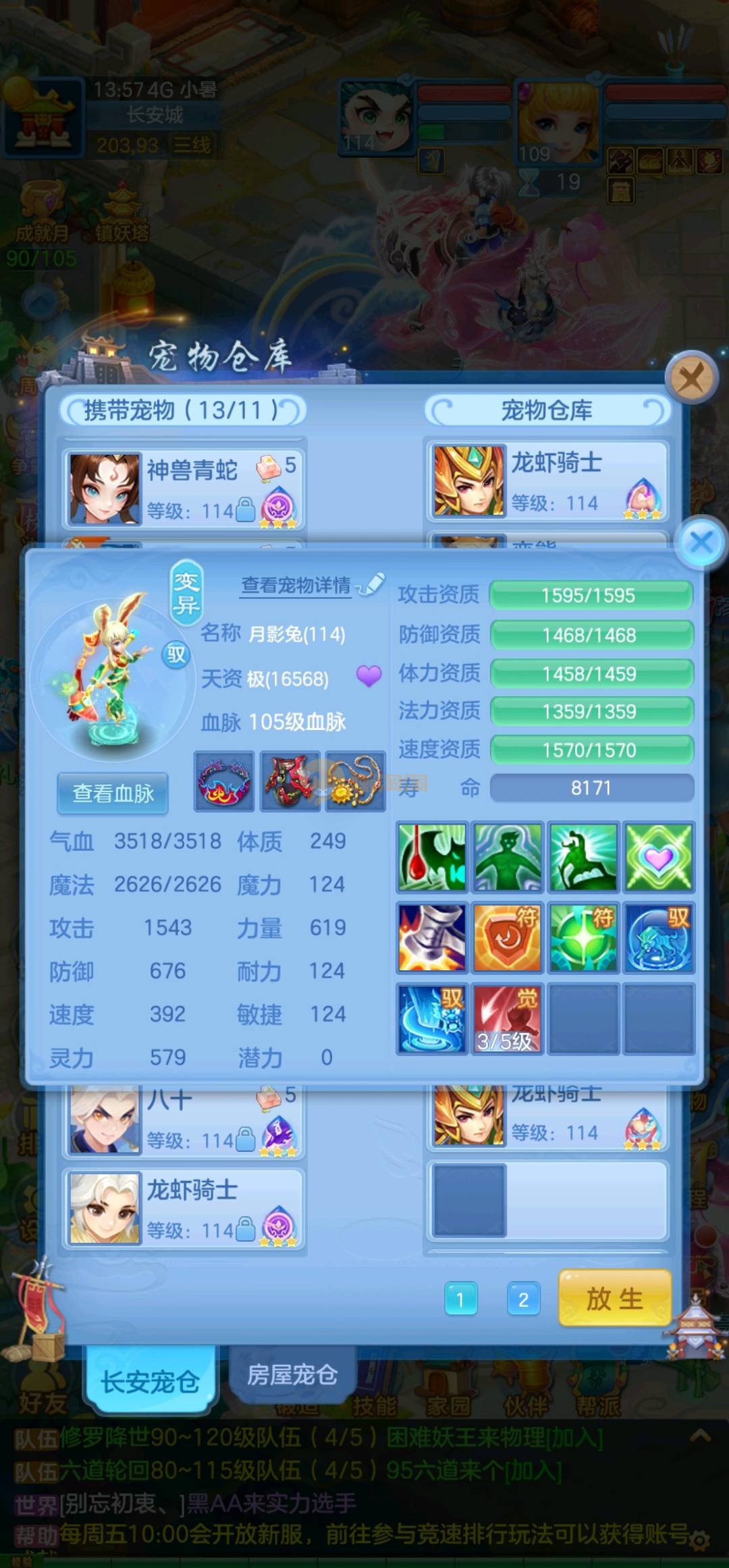
Task: Tap the 放生 release button
Action: coord(614,1298)
